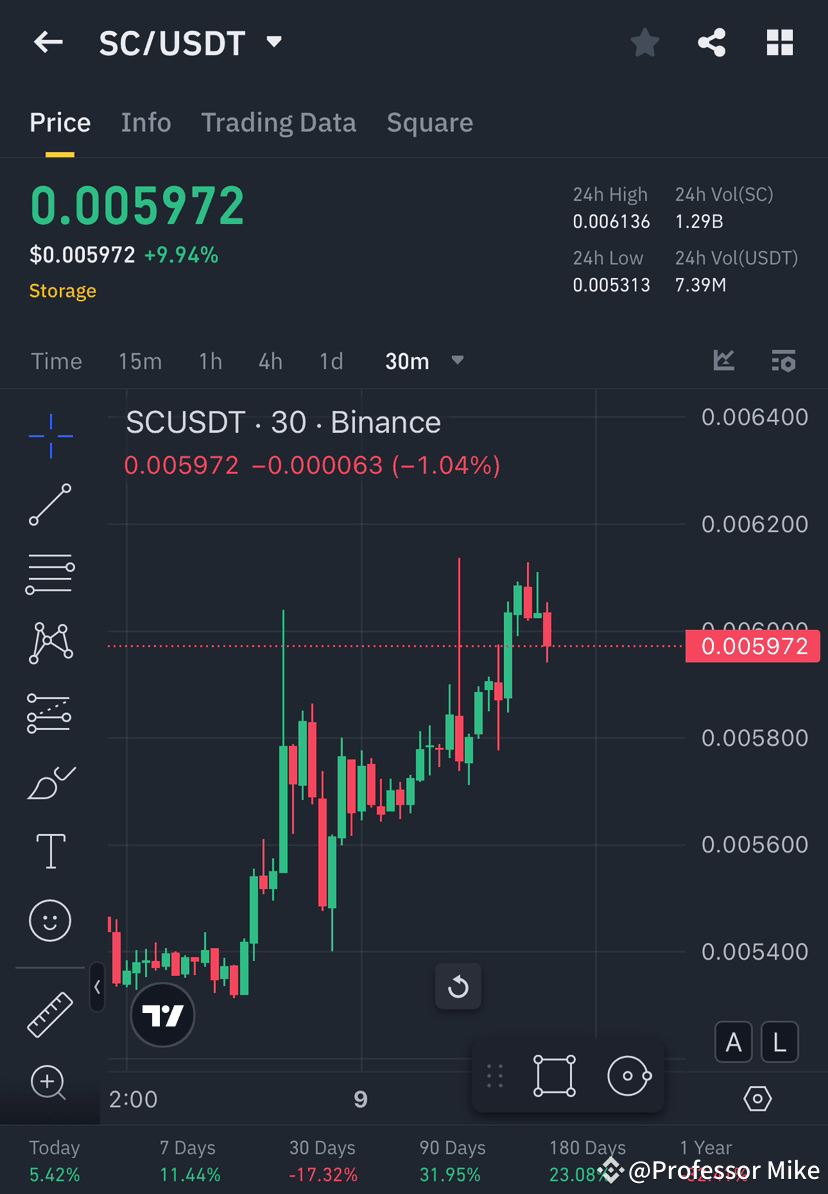Open the SC/USDT pair selector dropdown

[272, 42]
